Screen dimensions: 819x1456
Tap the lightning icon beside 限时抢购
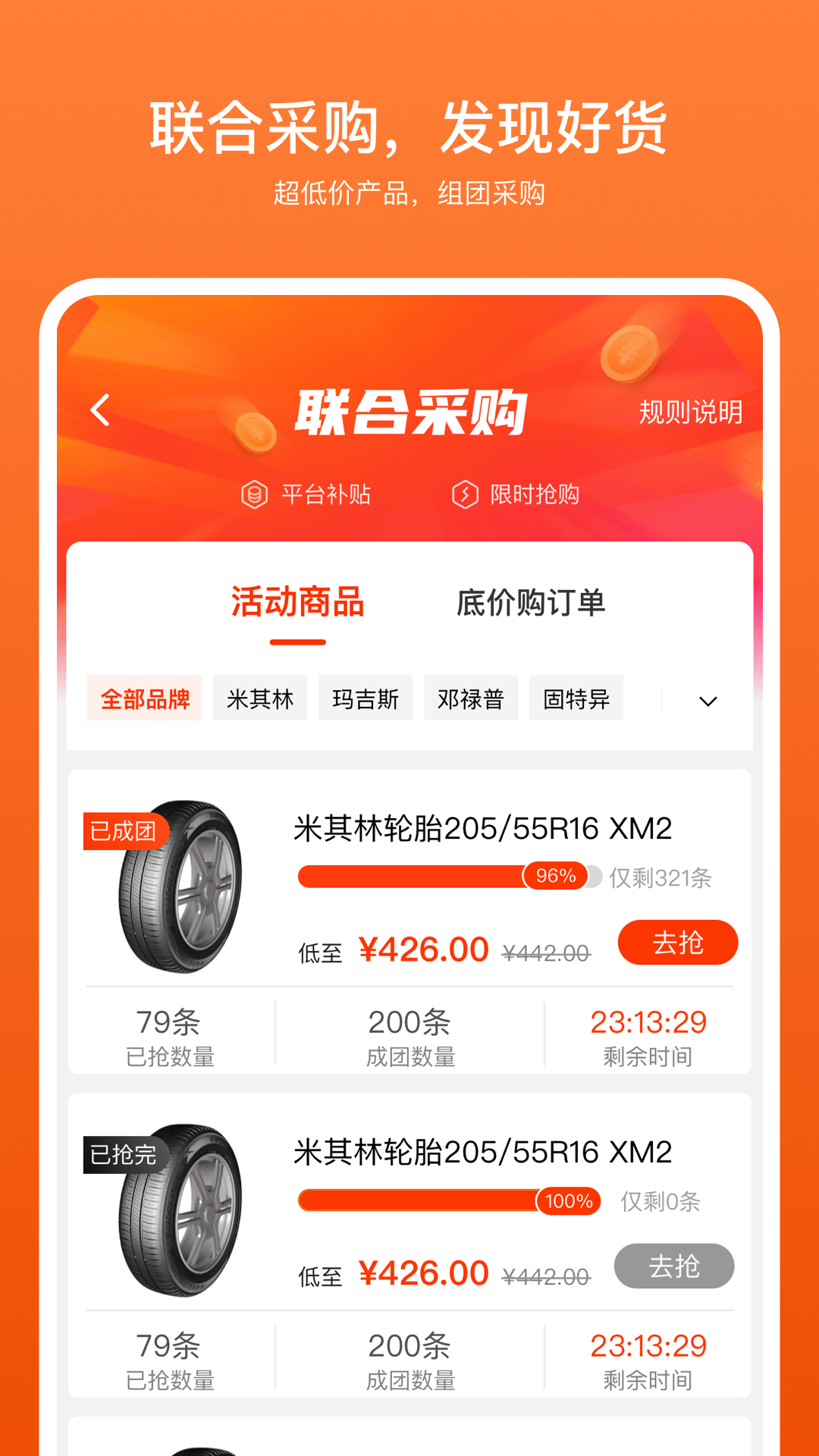(x=465, y=494)
